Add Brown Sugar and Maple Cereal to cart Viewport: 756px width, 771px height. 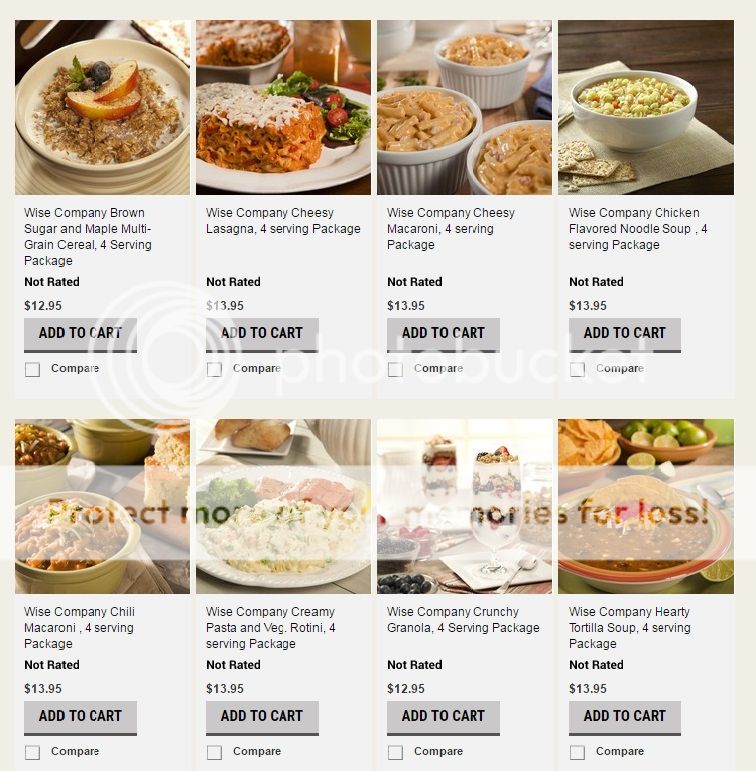tap(80, 334)
